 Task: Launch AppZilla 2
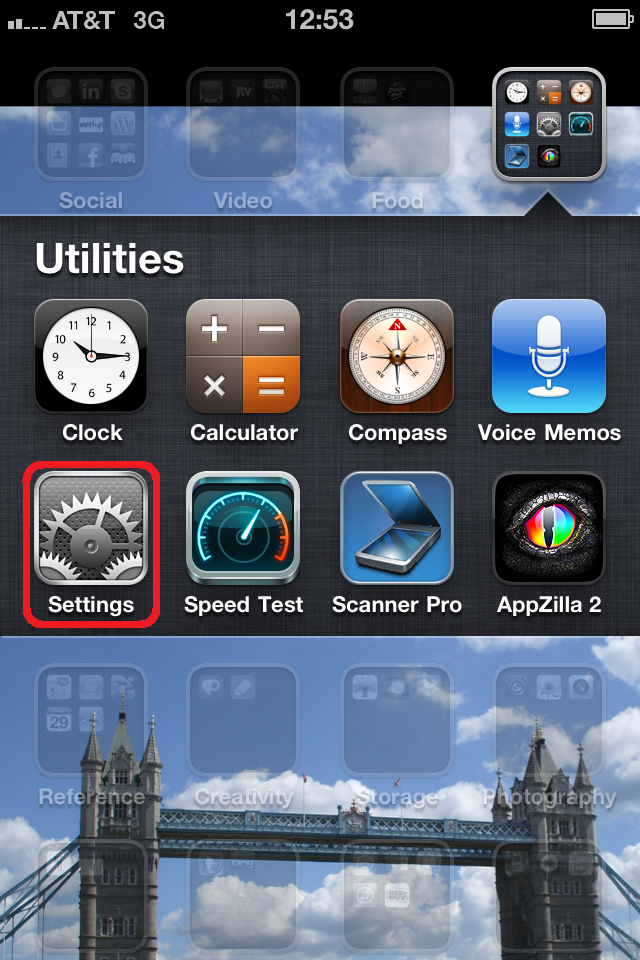549,528
